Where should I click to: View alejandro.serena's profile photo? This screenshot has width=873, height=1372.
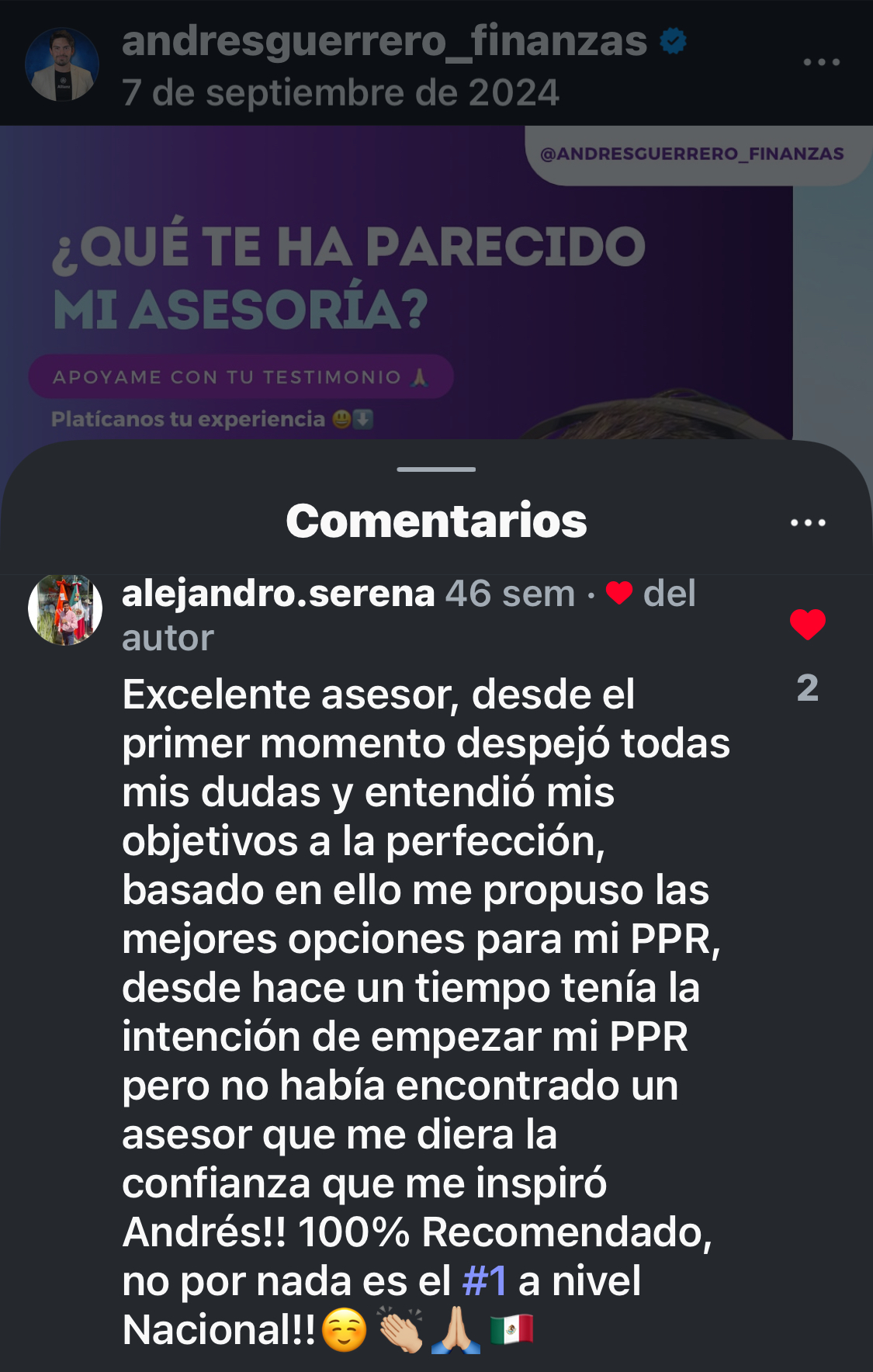coord(65,610)
